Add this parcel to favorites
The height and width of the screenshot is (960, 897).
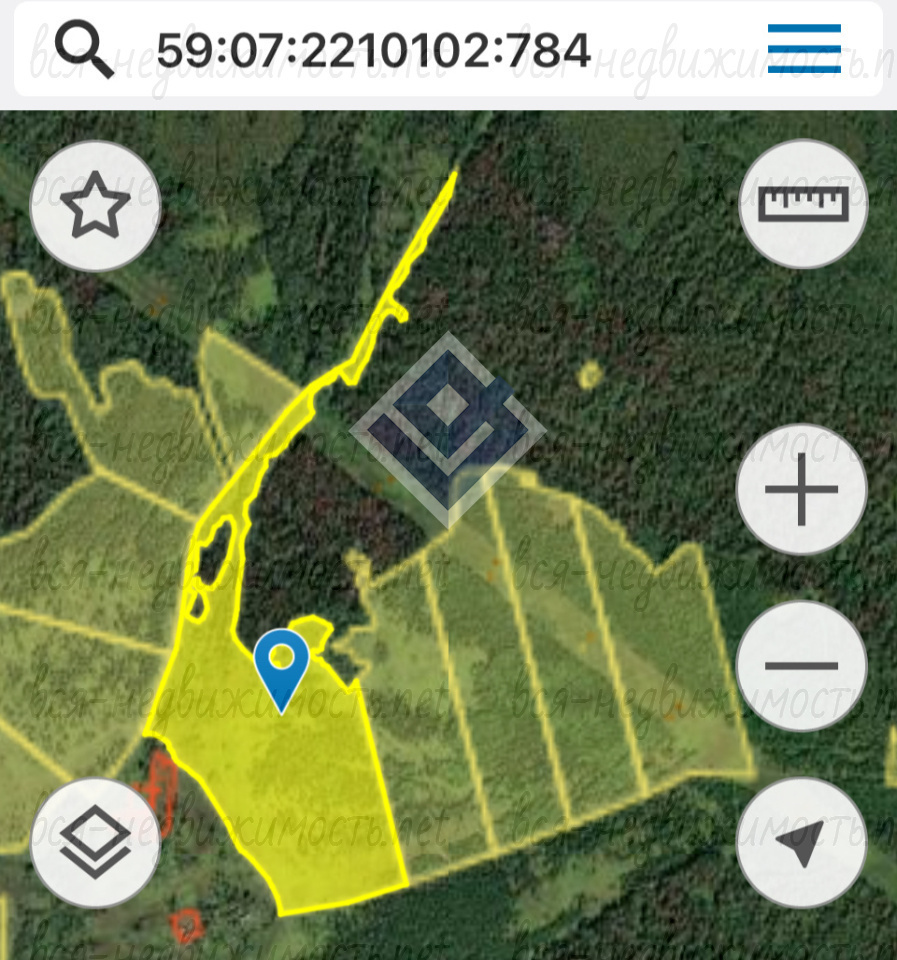(x=96, y=206)
